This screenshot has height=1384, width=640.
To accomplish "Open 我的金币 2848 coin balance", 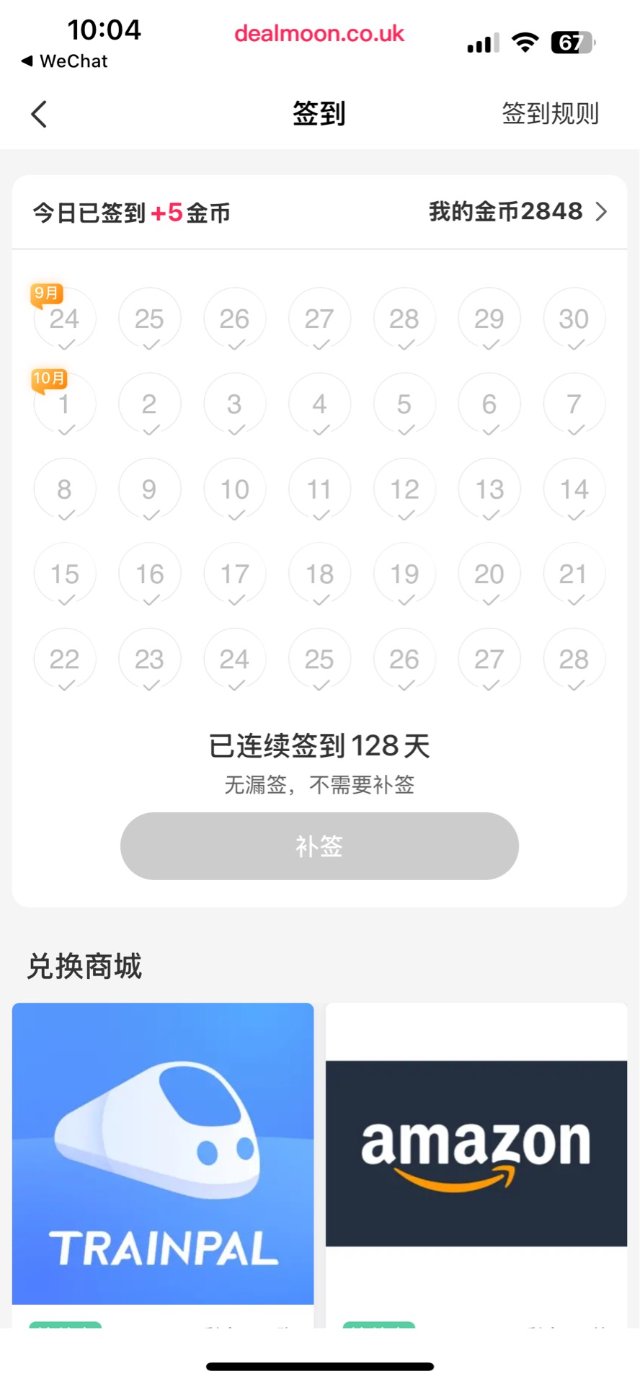I will (x=517, y=211).
